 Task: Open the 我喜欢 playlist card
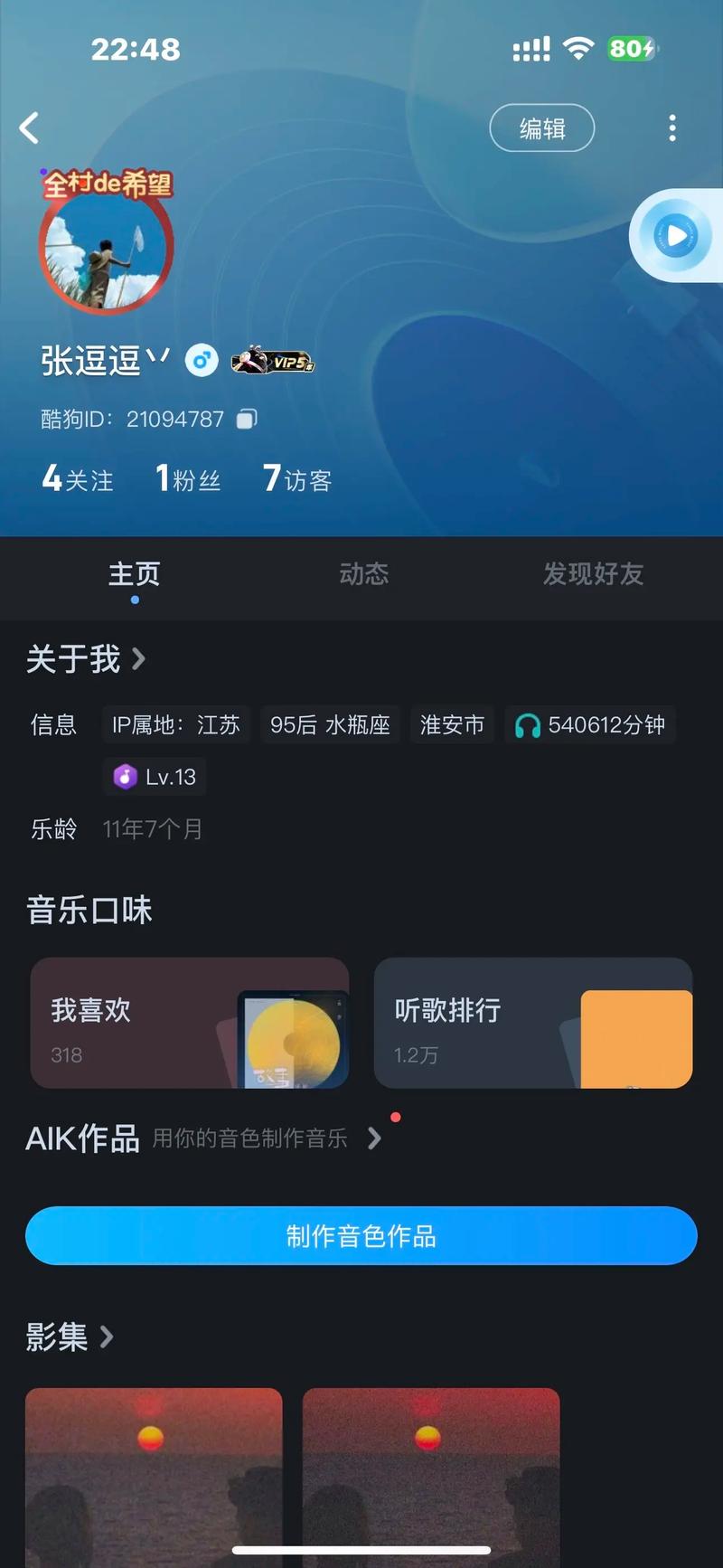click(189, 1023)
